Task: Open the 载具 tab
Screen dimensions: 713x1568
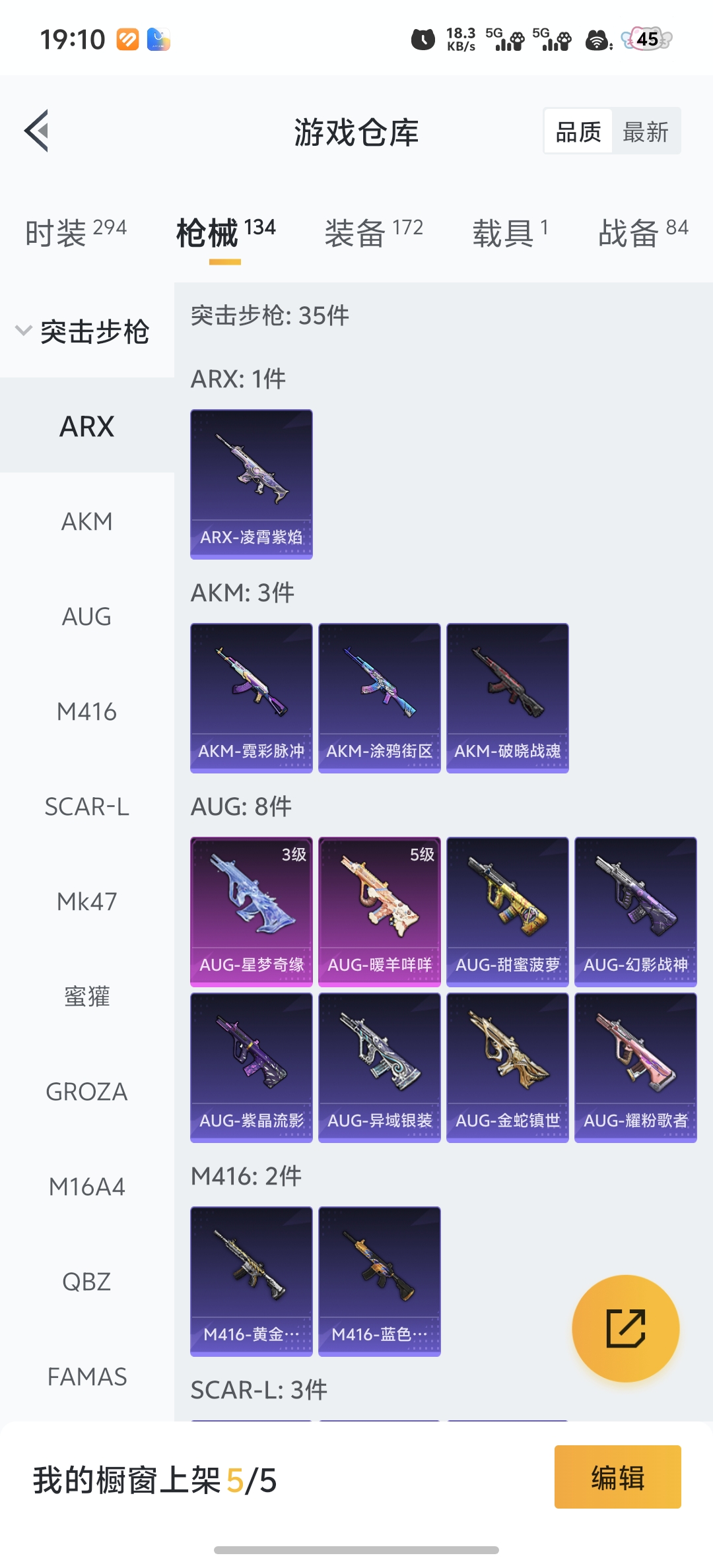Action: [510, 232]
